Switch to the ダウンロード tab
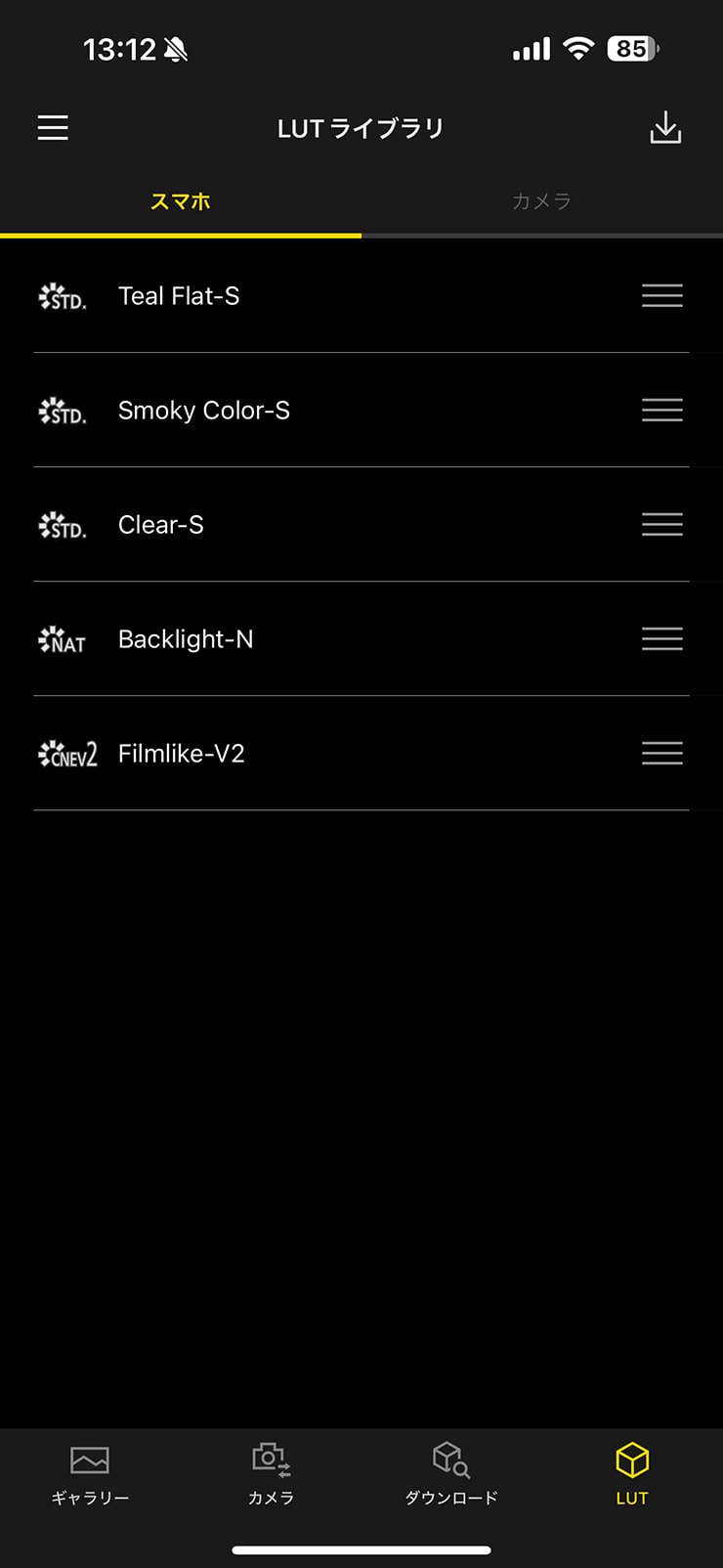723x1568 pixels. click(x=451, y=1474)
